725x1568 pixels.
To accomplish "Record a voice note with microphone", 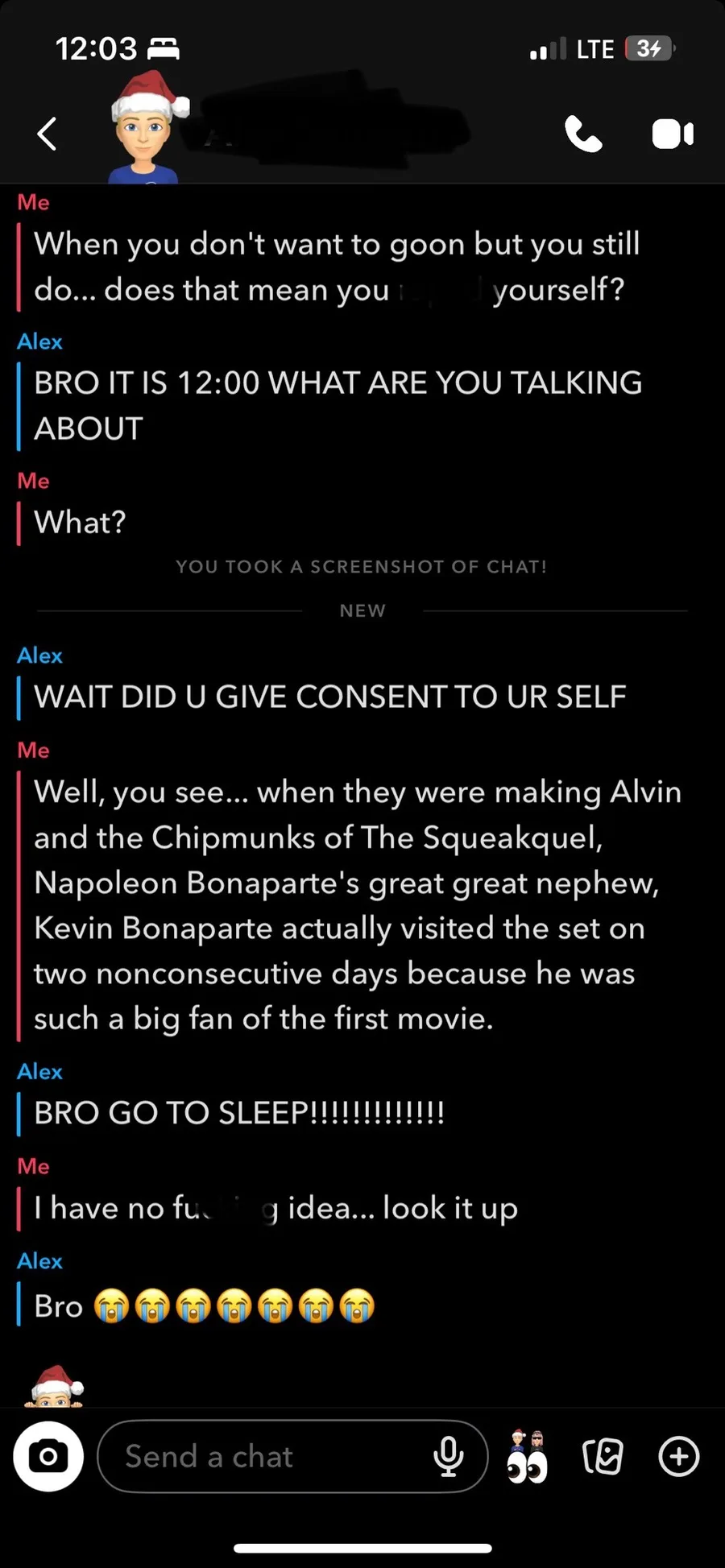I will [x=448, y=1456].
